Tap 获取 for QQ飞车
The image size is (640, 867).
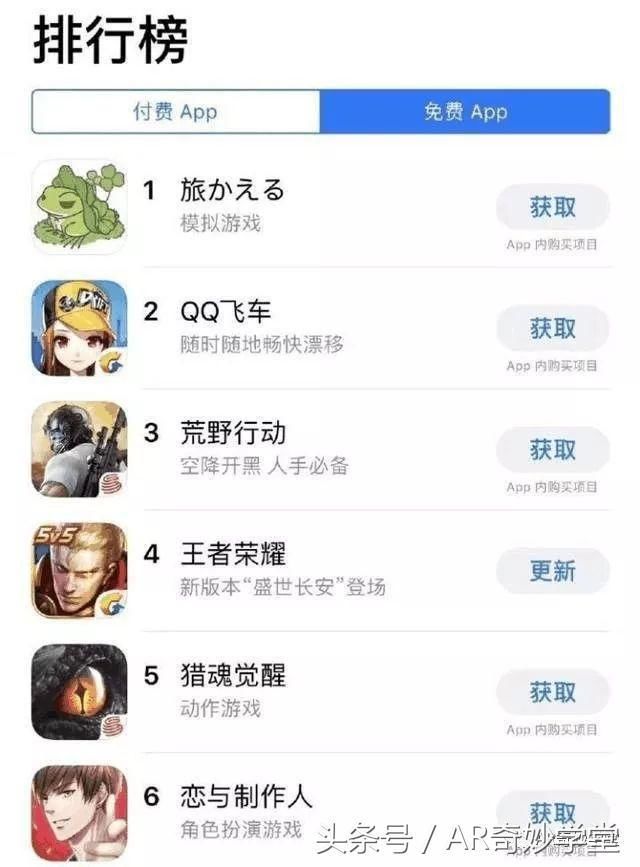click(552, 328)
